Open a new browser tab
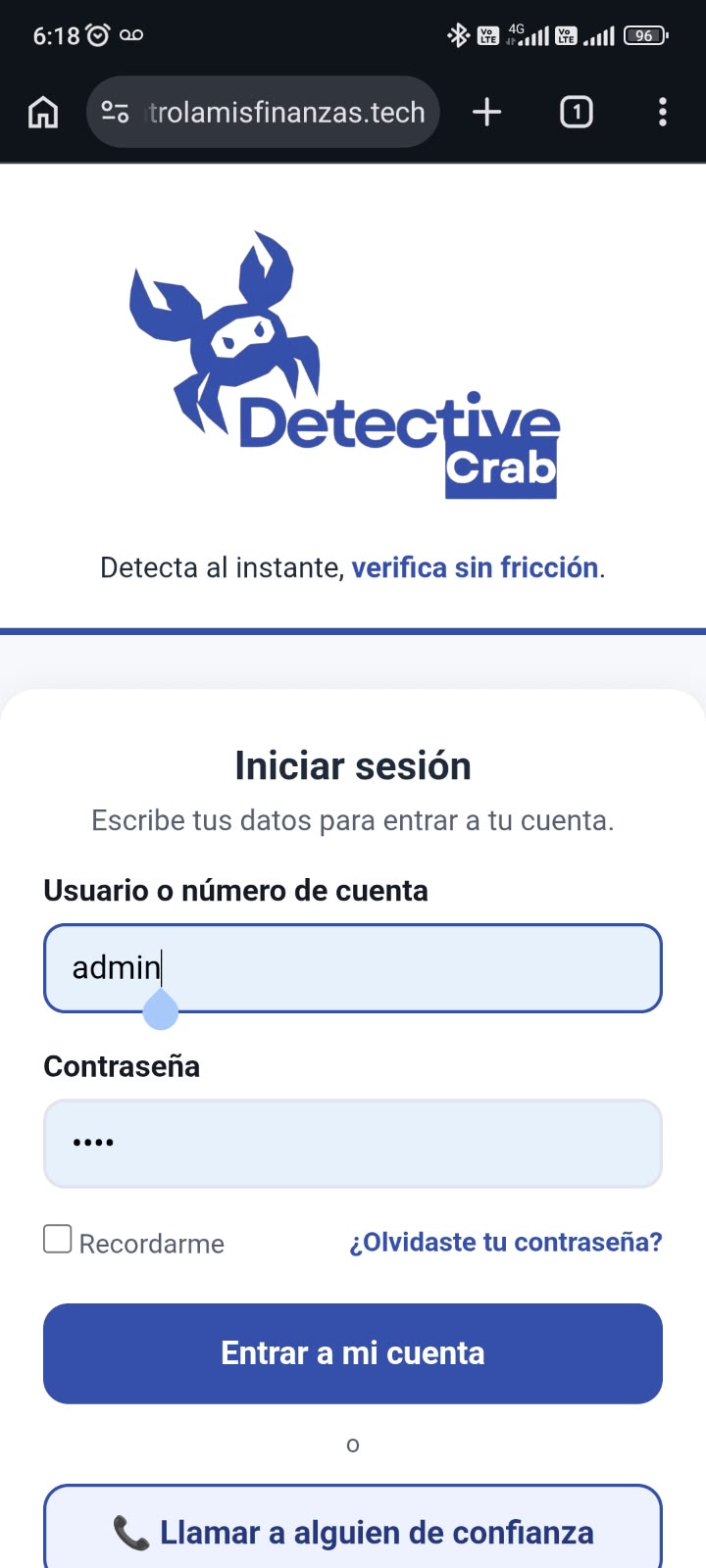This screenshot has height=1568, width=706. [x=486, y=113]
